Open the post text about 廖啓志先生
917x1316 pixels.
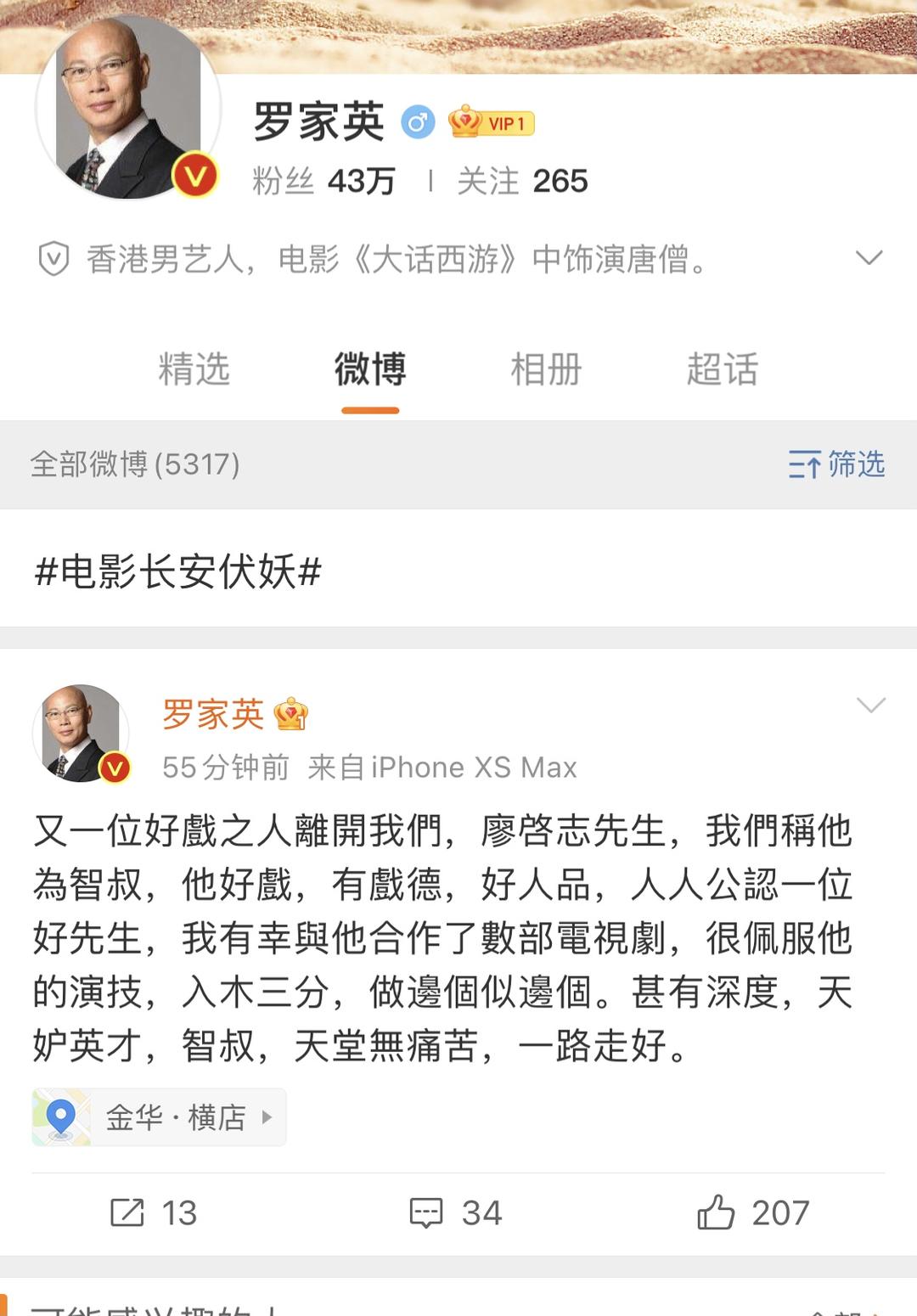442,938
